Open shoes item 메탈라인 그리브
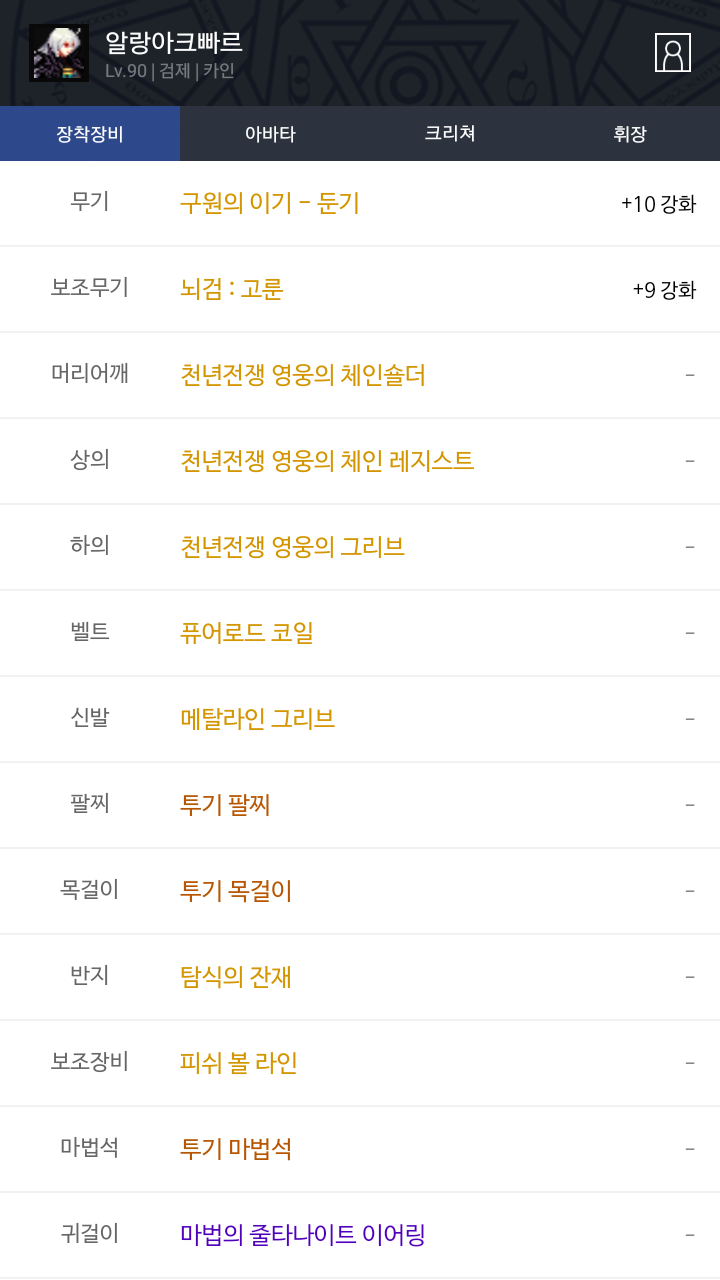 coord(257,719)
